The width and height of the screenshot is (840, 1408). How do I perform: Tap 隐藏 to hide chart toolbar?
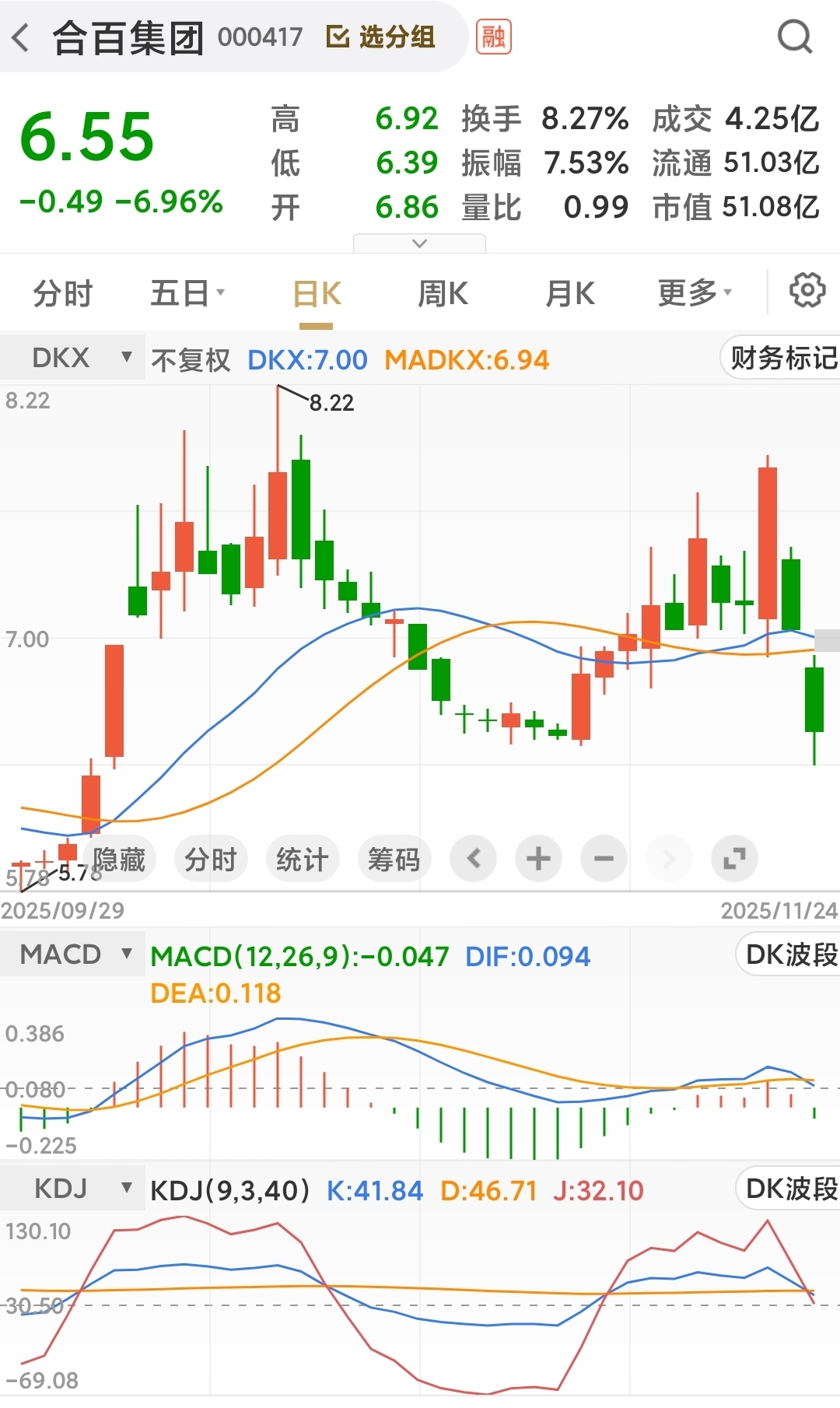(119, 860)
